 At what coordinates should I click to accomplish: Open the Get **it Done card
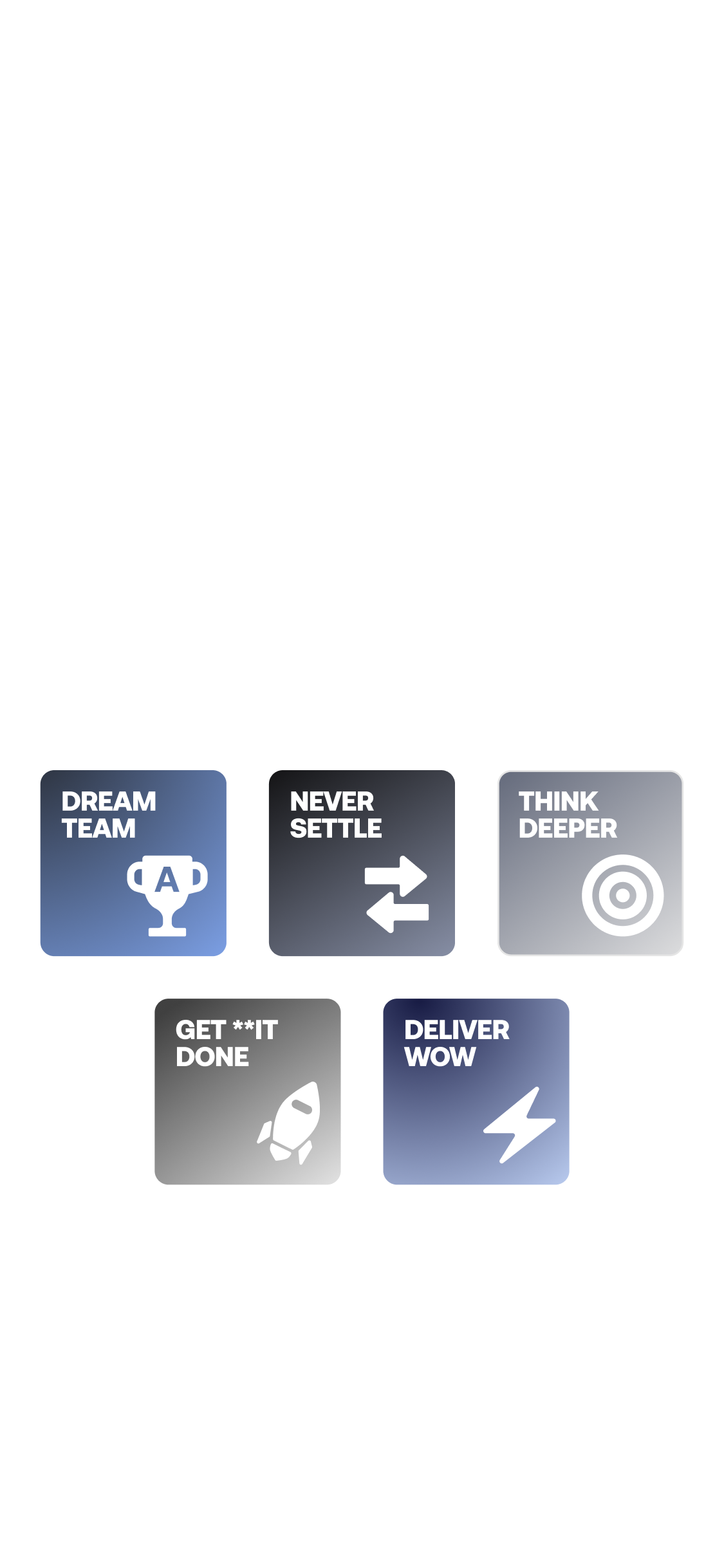pos(248,1091)
